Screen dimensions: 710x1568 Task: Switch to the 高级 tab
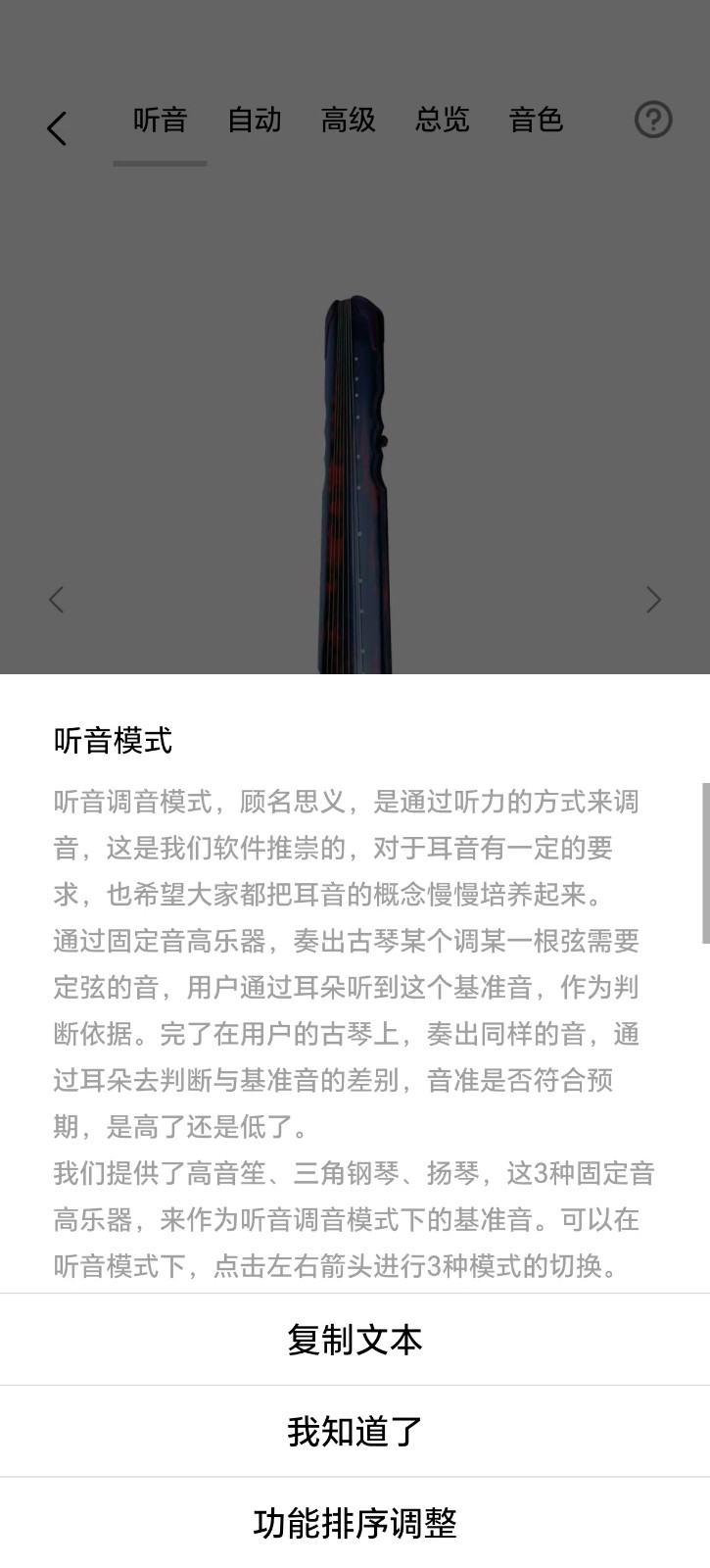coord(349,120)
